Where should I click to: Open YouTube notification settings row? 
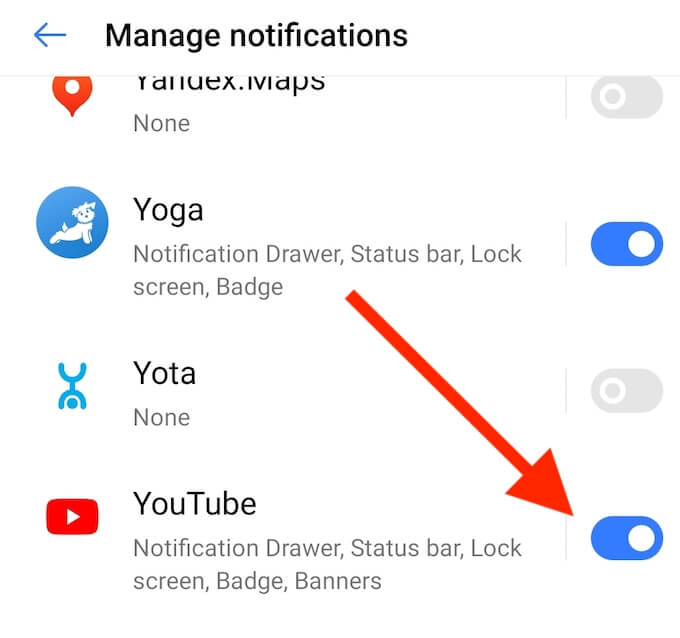coord(300,540)
